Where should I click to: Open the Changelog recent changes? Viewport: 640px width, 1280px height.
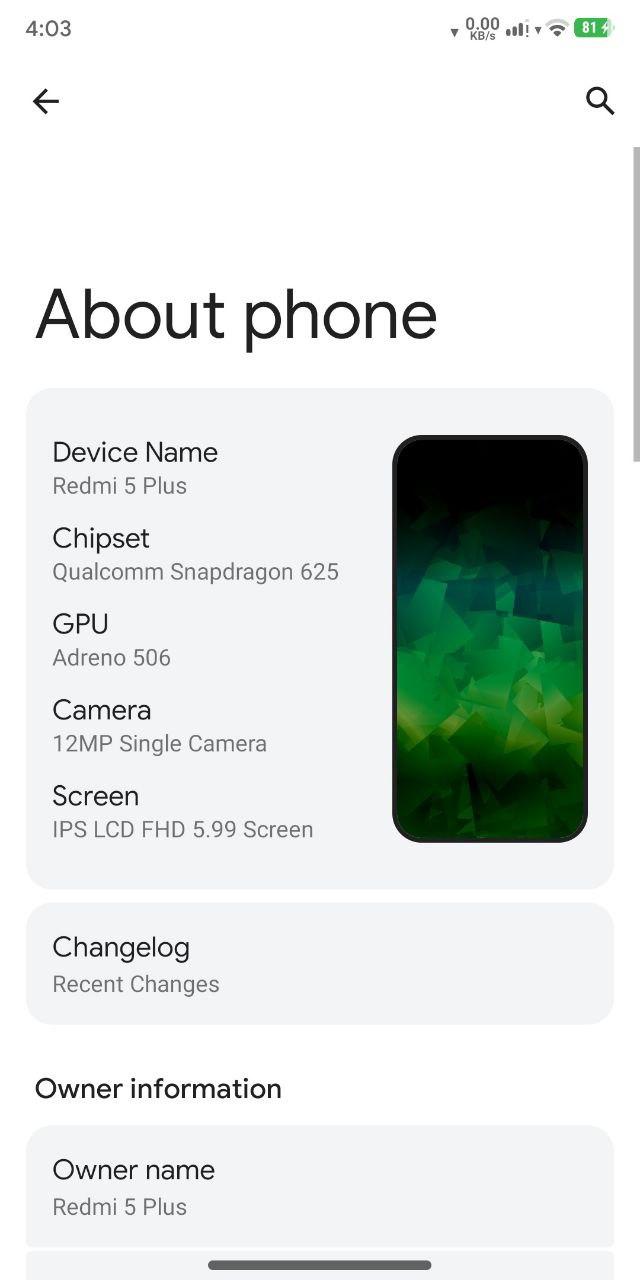[319, 964]
